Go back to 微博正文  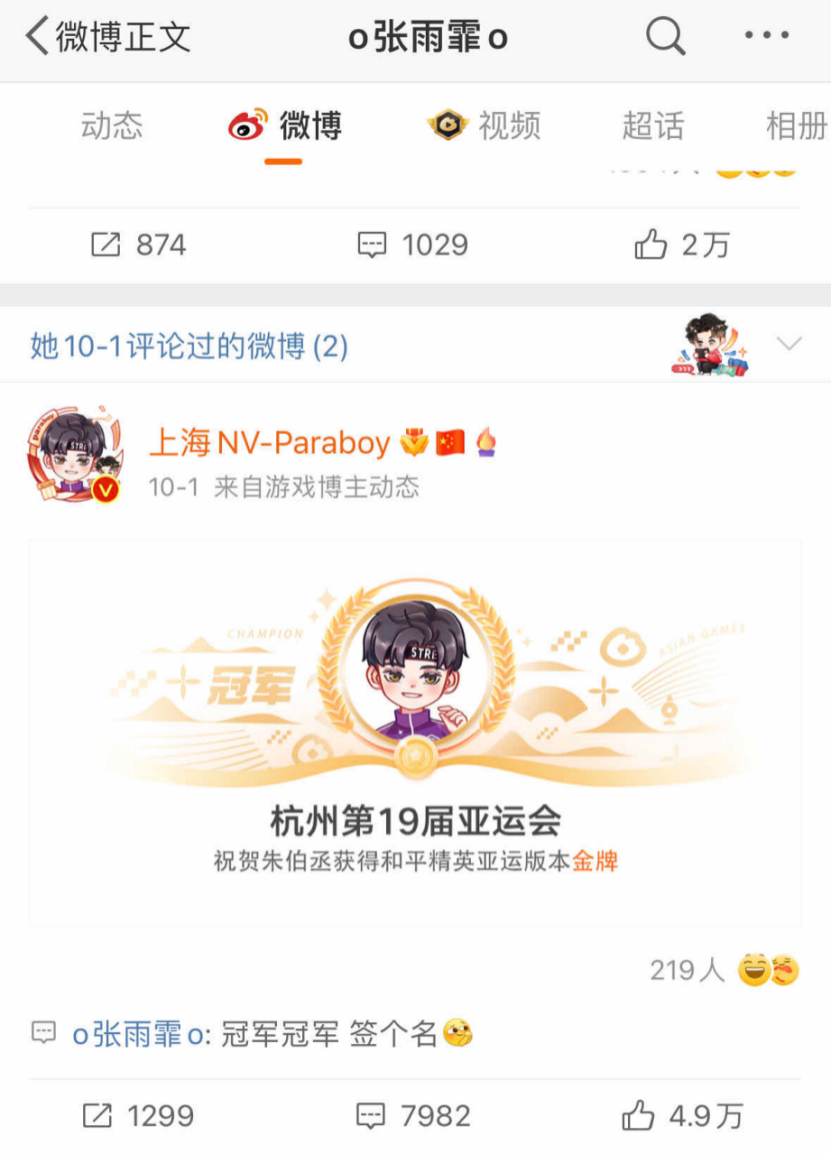107,38
